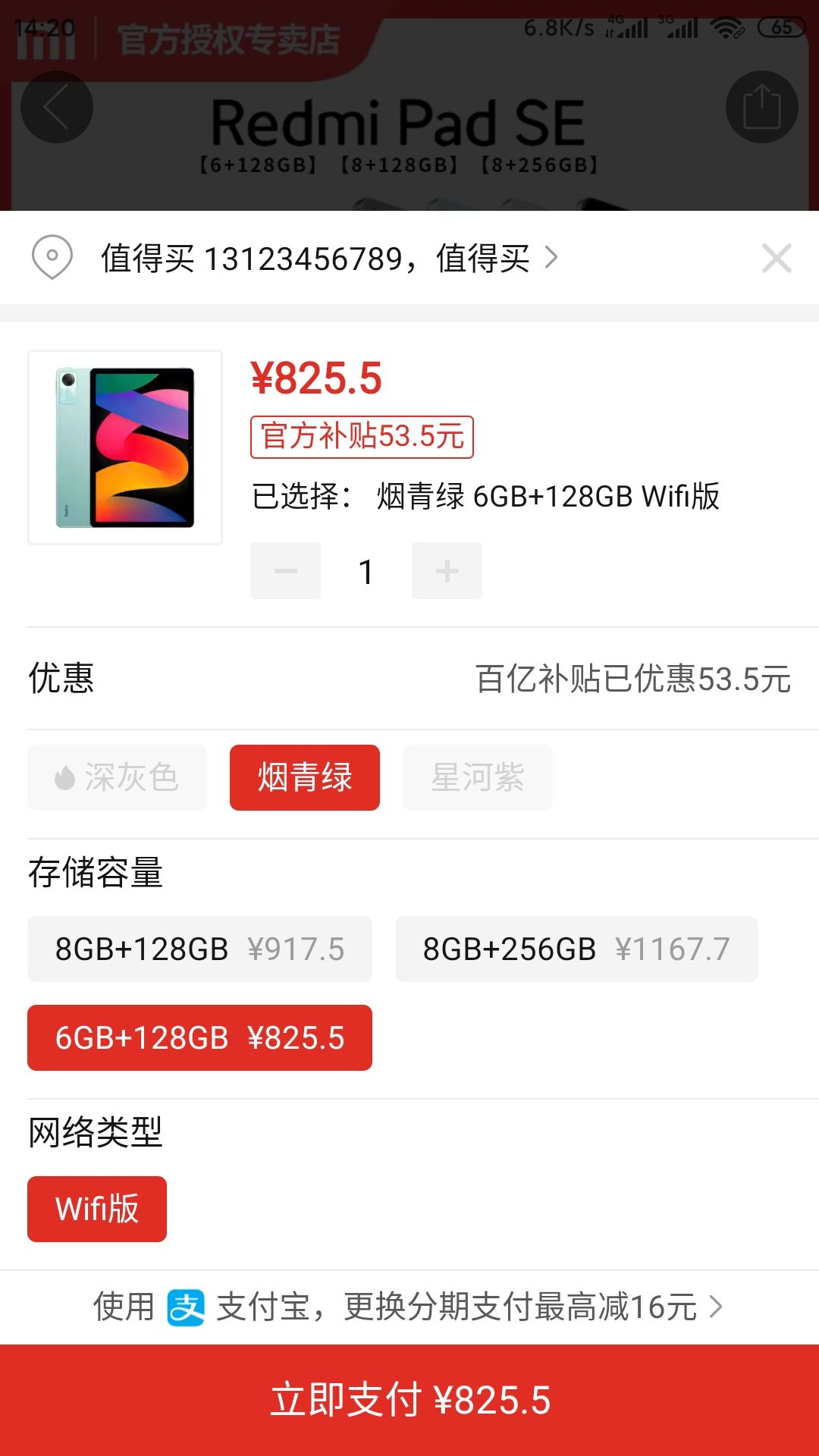This screenshot has width=819, height=1456.
Task: Pay now with 立即支付 ¥825.5
Action: pyautogui.click(x=409, y=1400)
